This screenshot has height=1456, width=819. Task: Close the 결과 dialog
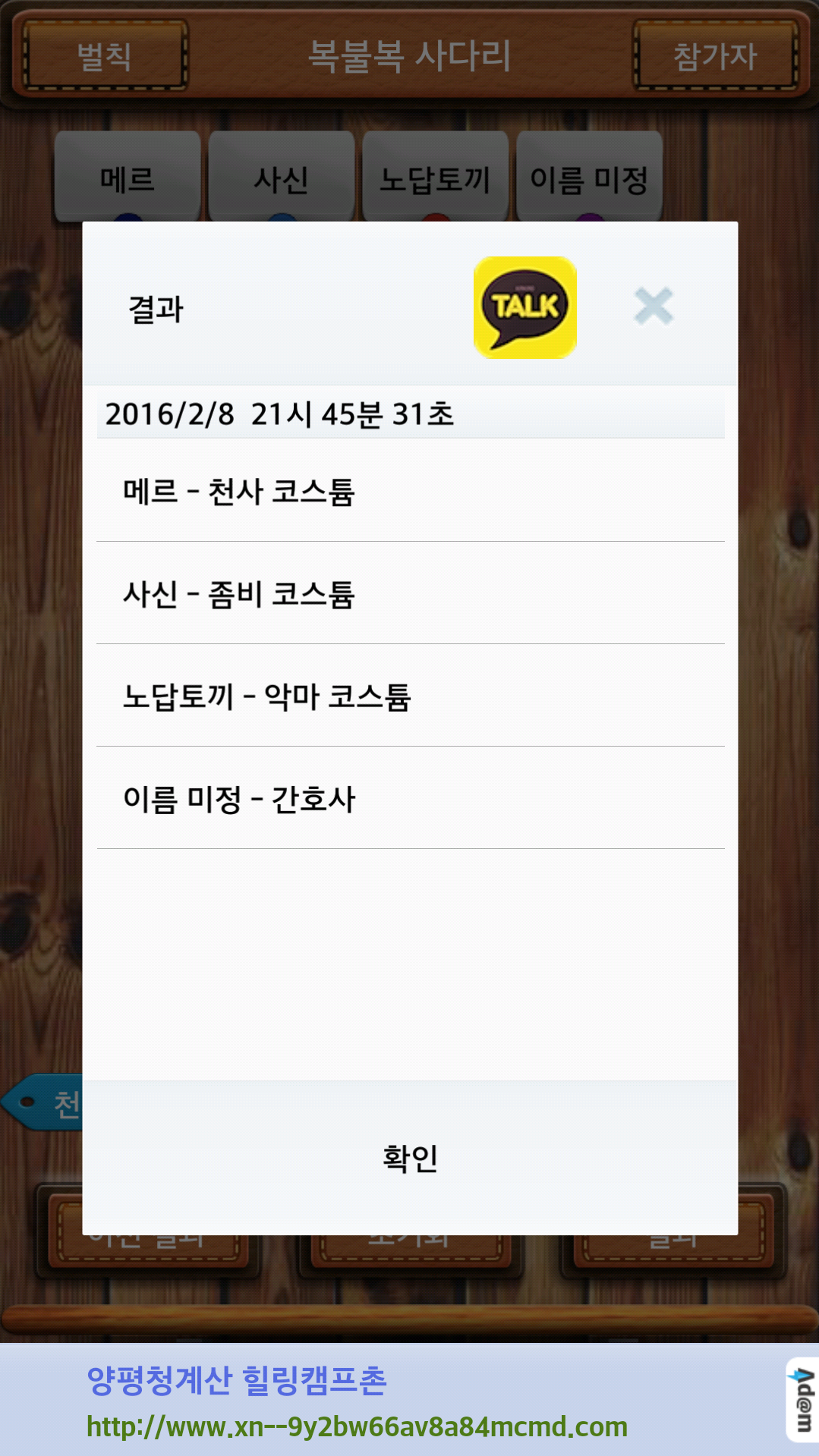(654, 307)
